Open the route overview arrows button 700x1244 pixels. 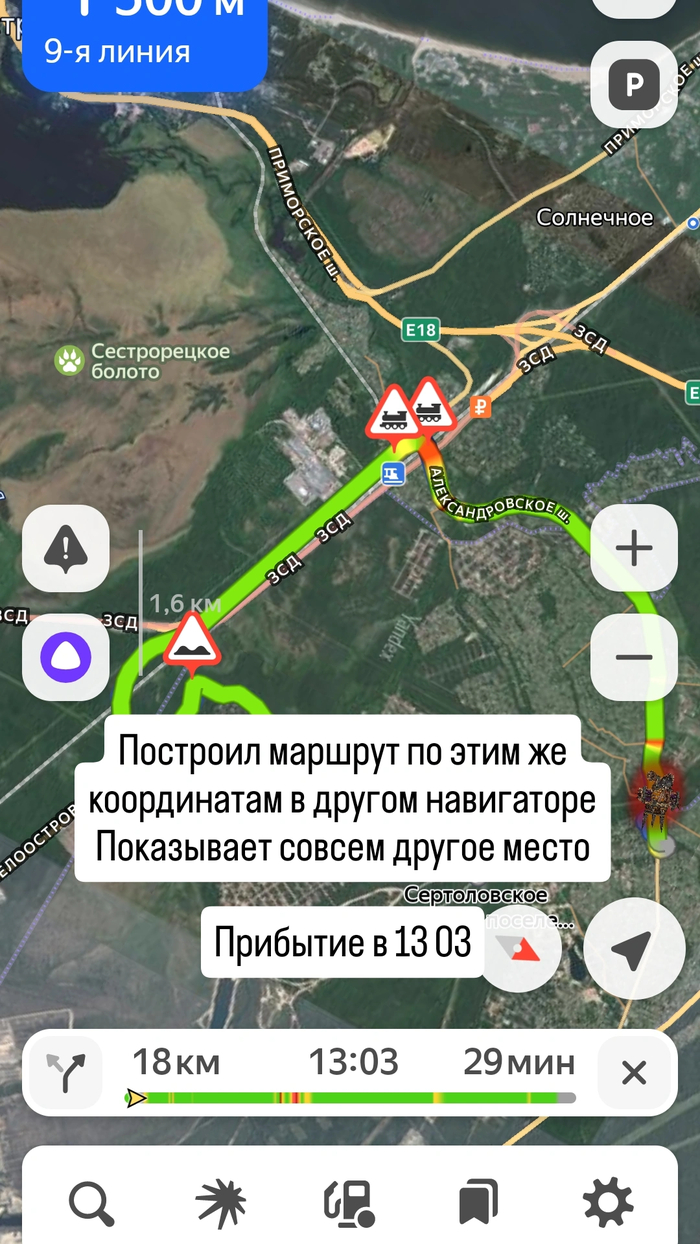tap(65, 1073)
